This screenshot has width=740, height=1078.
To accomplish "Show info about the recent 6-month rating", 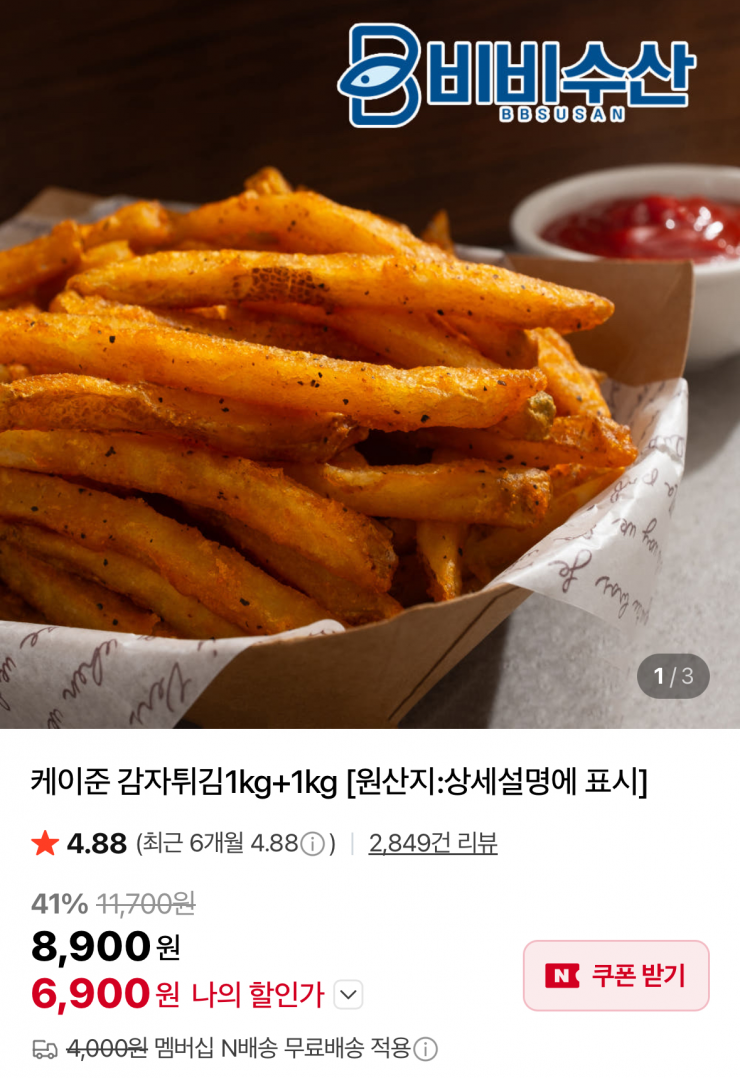I will (313, 845).
